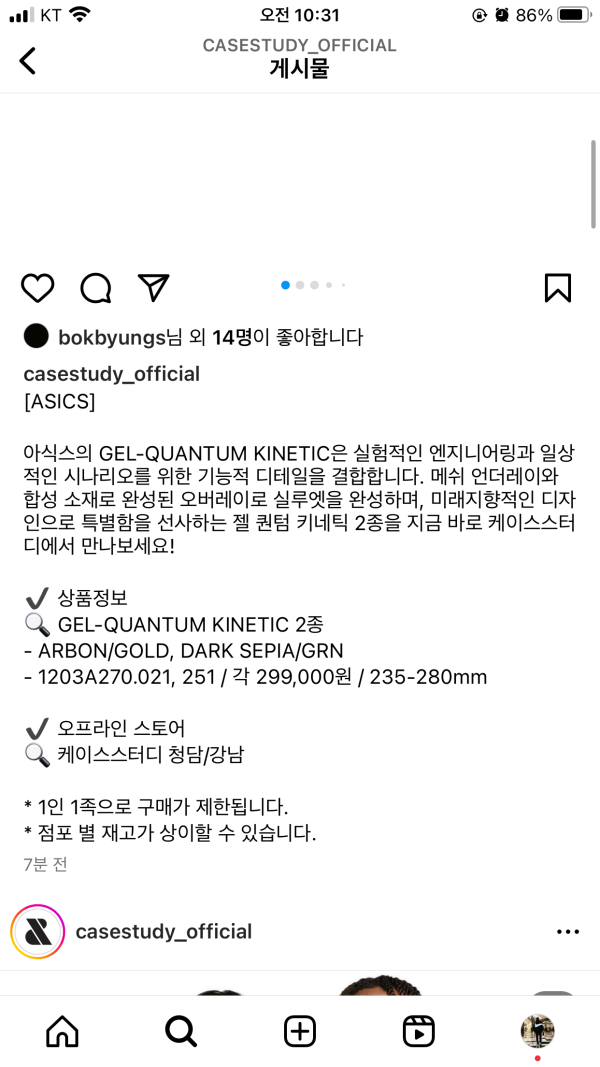
Task: Like the casestudy_official post
Action: [x=38, y=288]
